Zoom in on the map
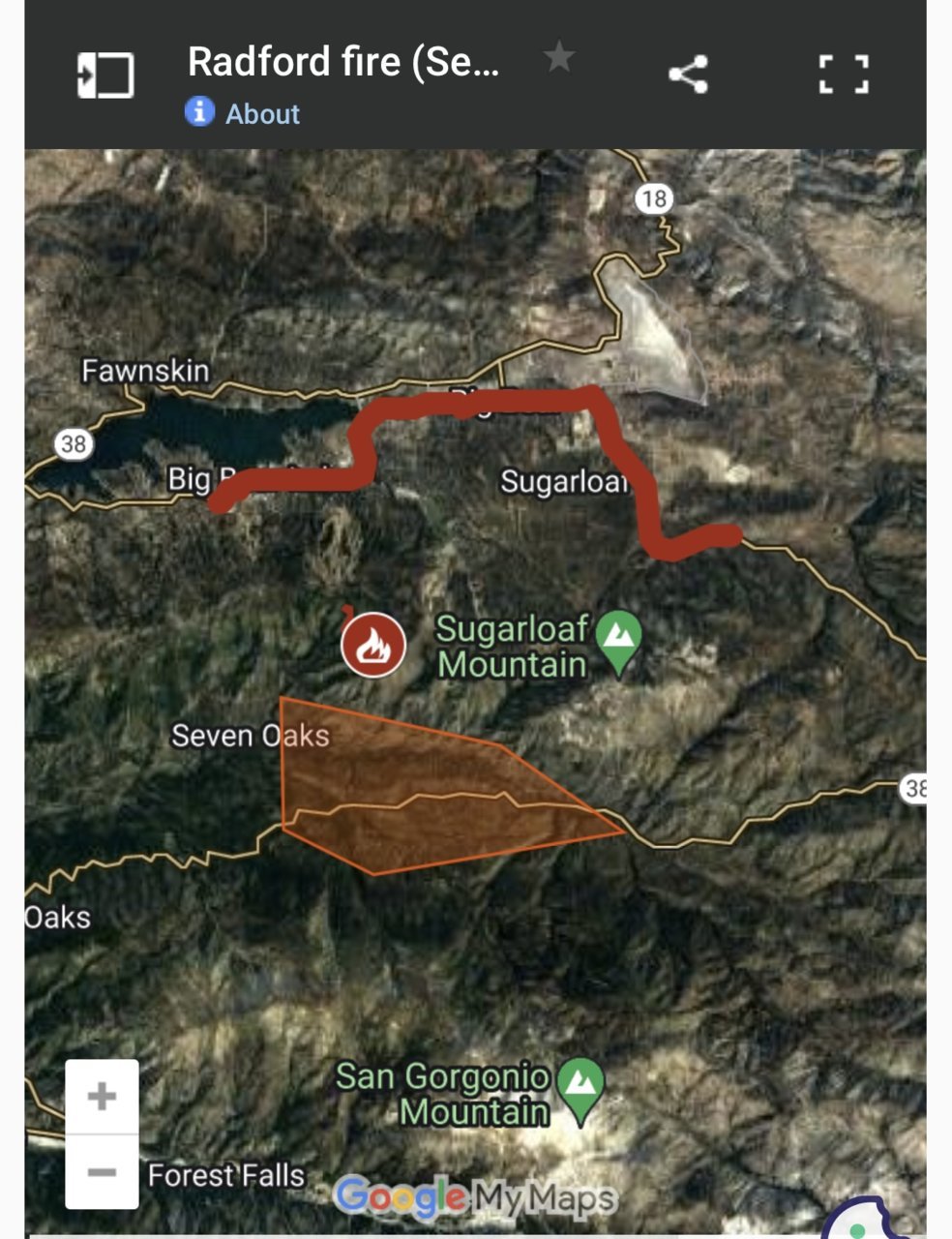Viewport: 952px width, 1239px height. click(102, 1097)
